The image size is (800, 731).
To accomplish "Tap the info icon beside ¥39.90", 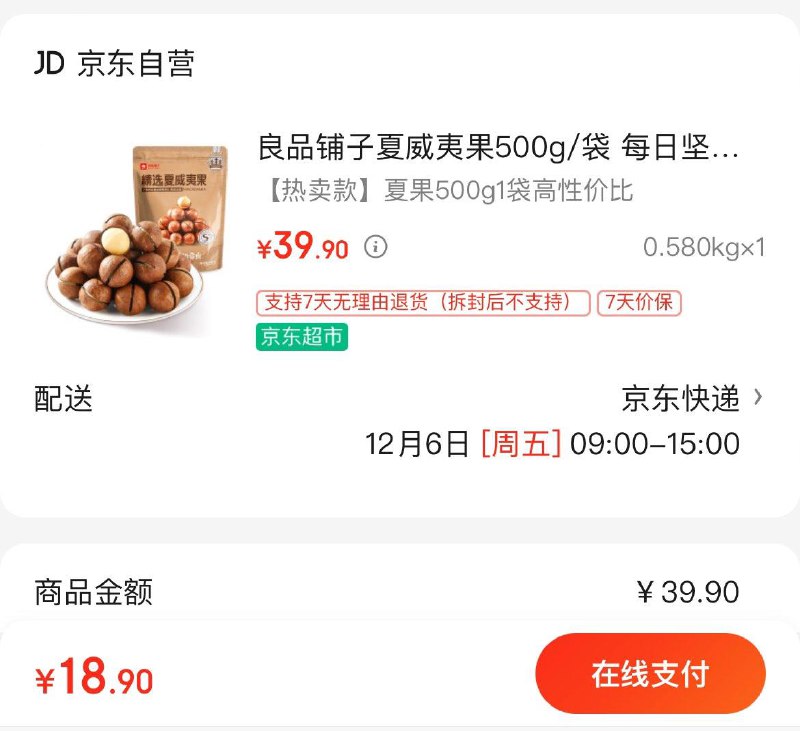I will (375, 247).
